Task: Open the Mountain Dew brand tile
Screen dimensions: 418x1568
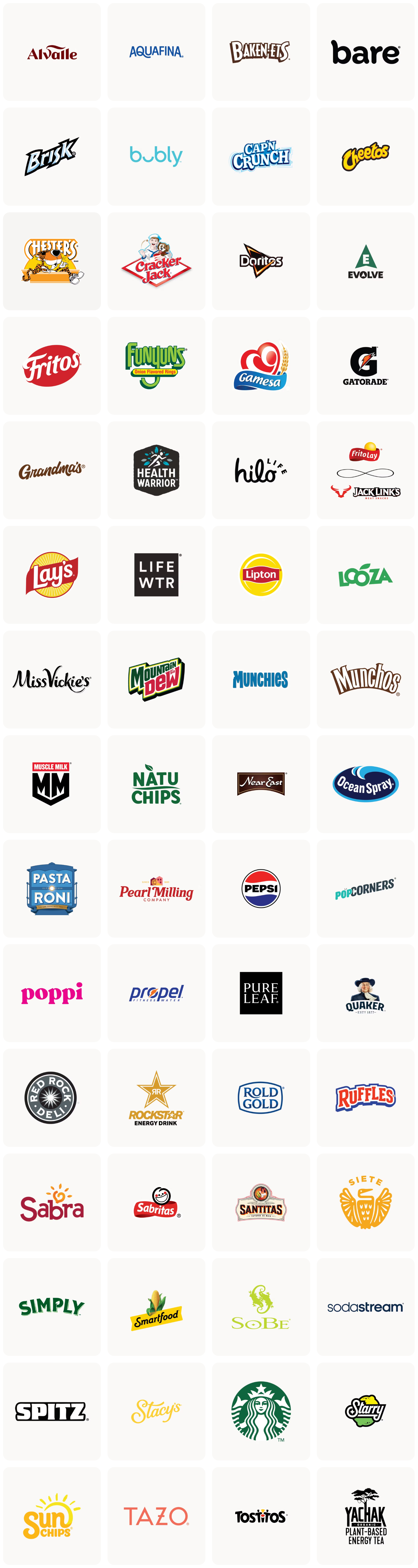Action: (156, 679)
